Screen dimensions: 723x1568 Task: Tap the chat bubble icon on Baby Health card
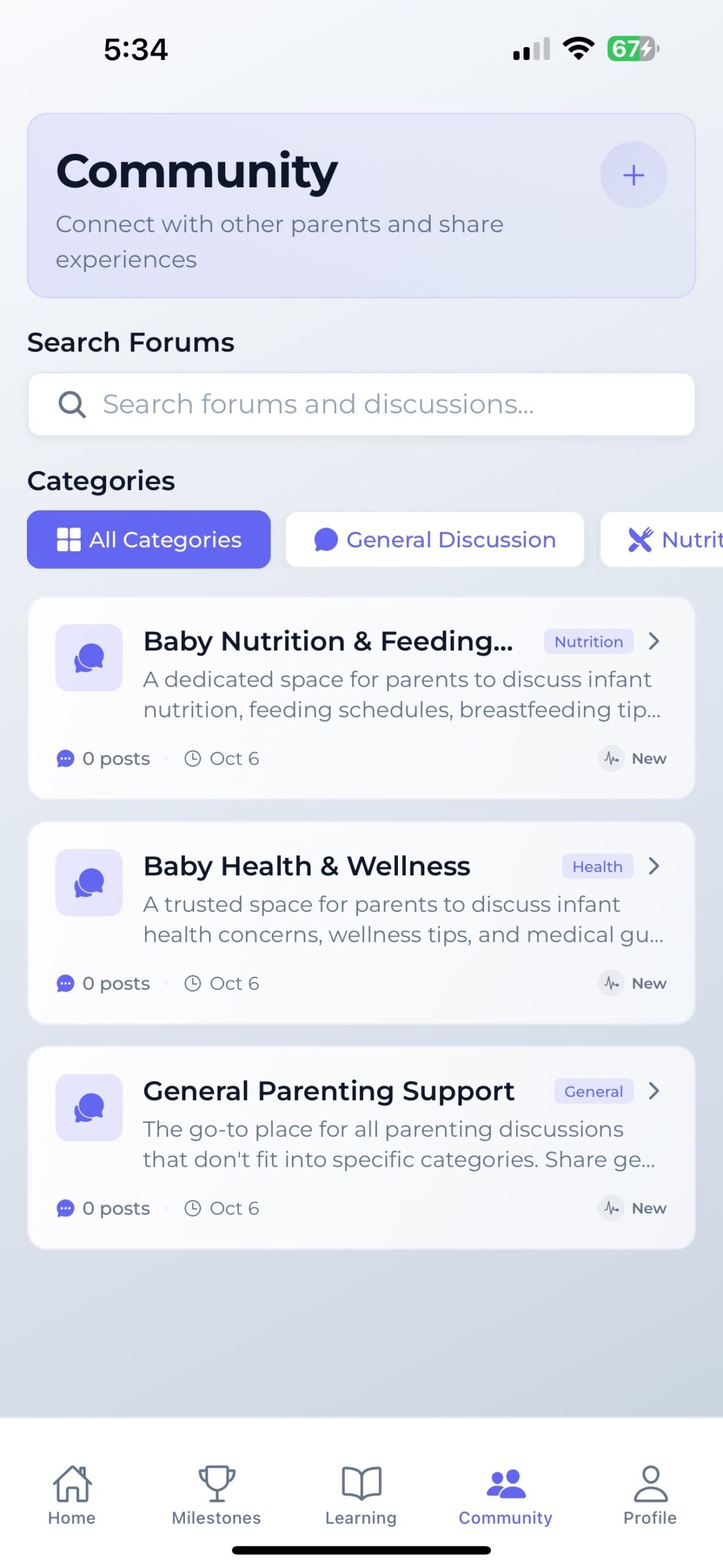click(89, 882)
